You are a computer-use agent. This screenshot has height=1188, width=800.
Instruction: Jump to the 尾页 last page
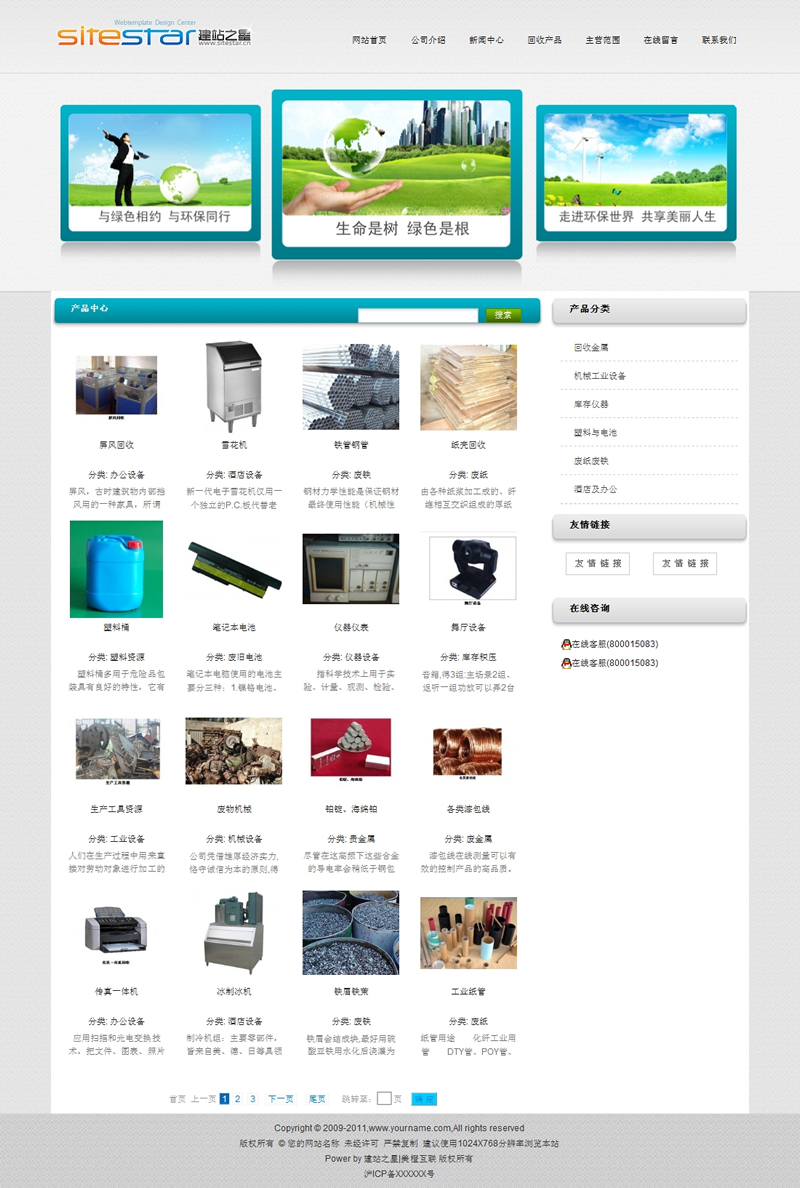pos(317,1099)
